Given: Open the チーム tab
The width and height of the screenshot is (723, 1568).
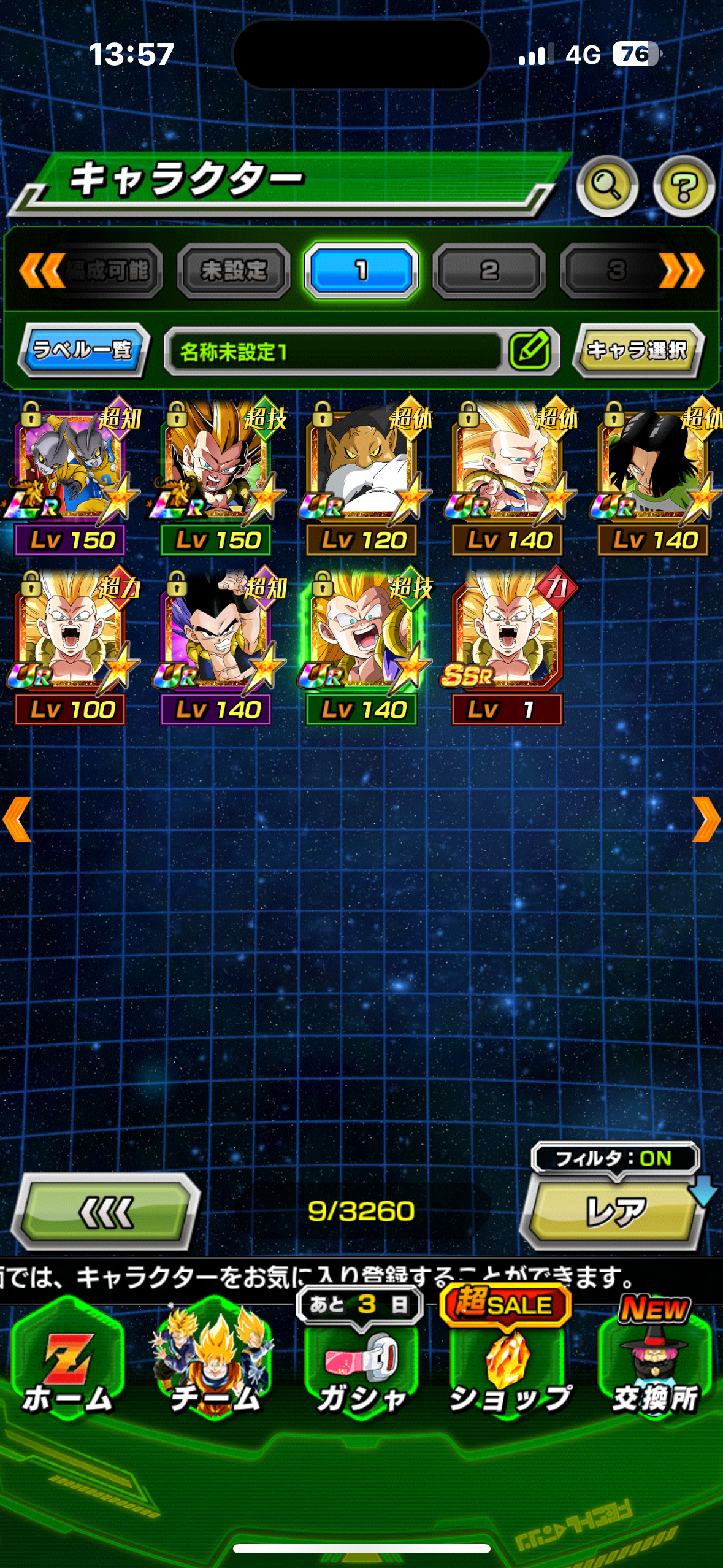Looking at the screenshot, I should click(215, 1360).
